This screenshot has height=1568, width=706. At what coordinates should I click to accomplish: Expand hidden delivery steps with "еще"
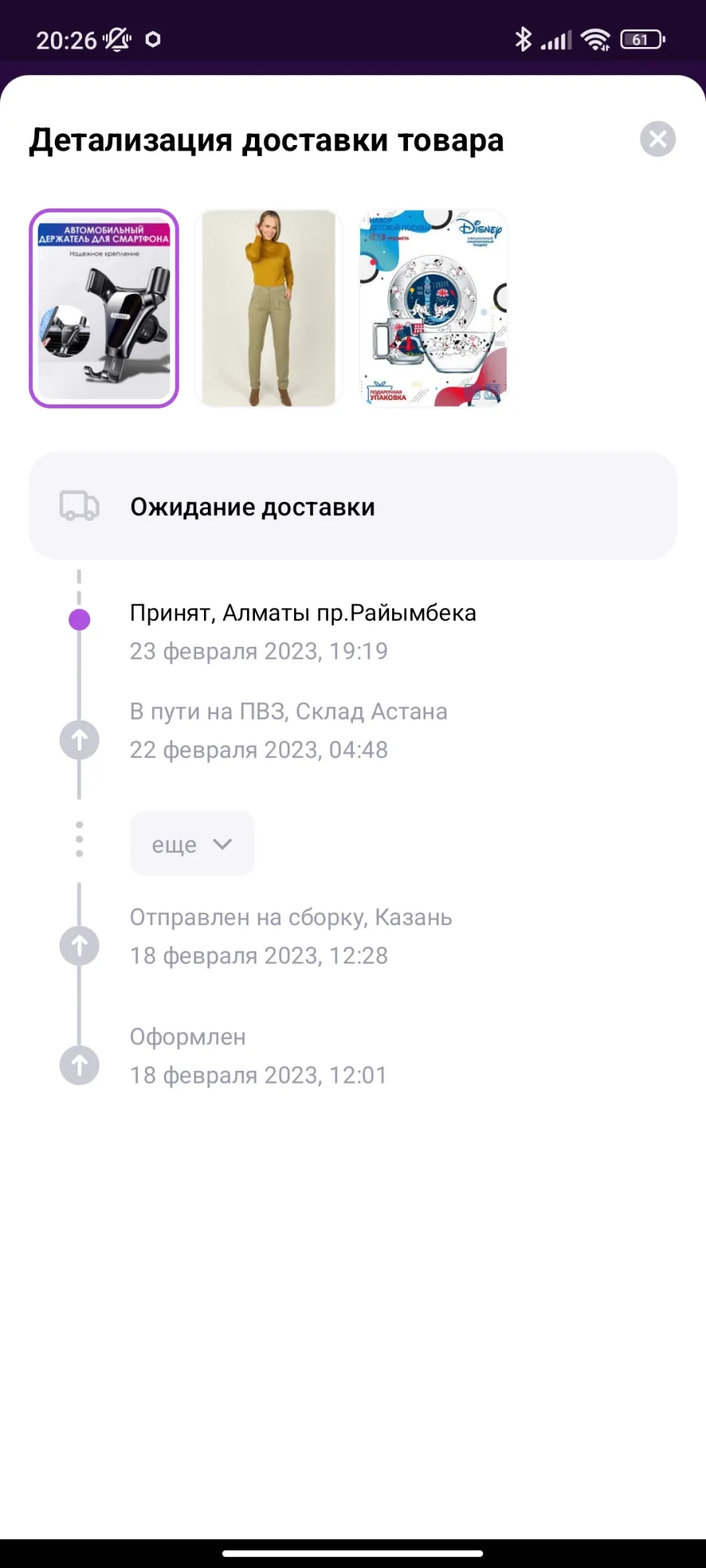(x=192, y=844)
